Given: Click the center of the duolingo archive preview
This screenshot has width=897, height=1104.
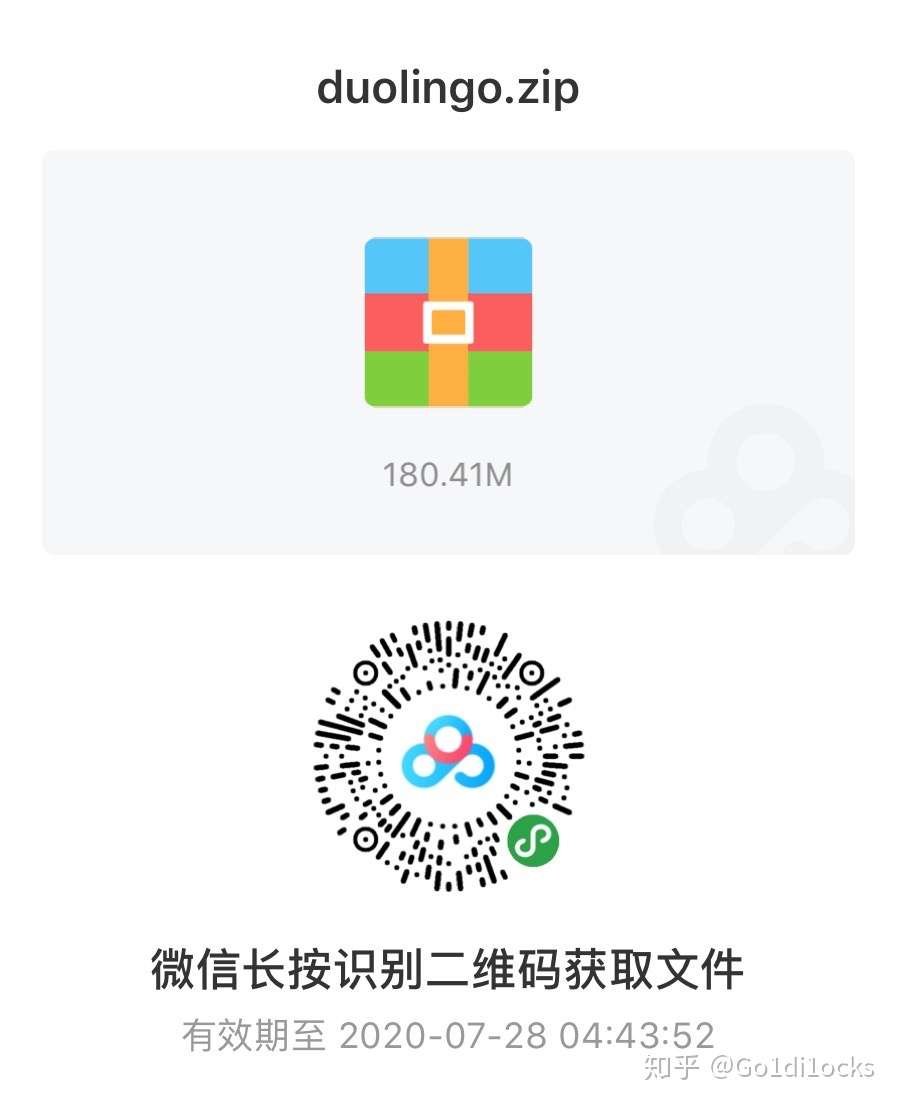Looking at the screenshot, I should (448, 320).
